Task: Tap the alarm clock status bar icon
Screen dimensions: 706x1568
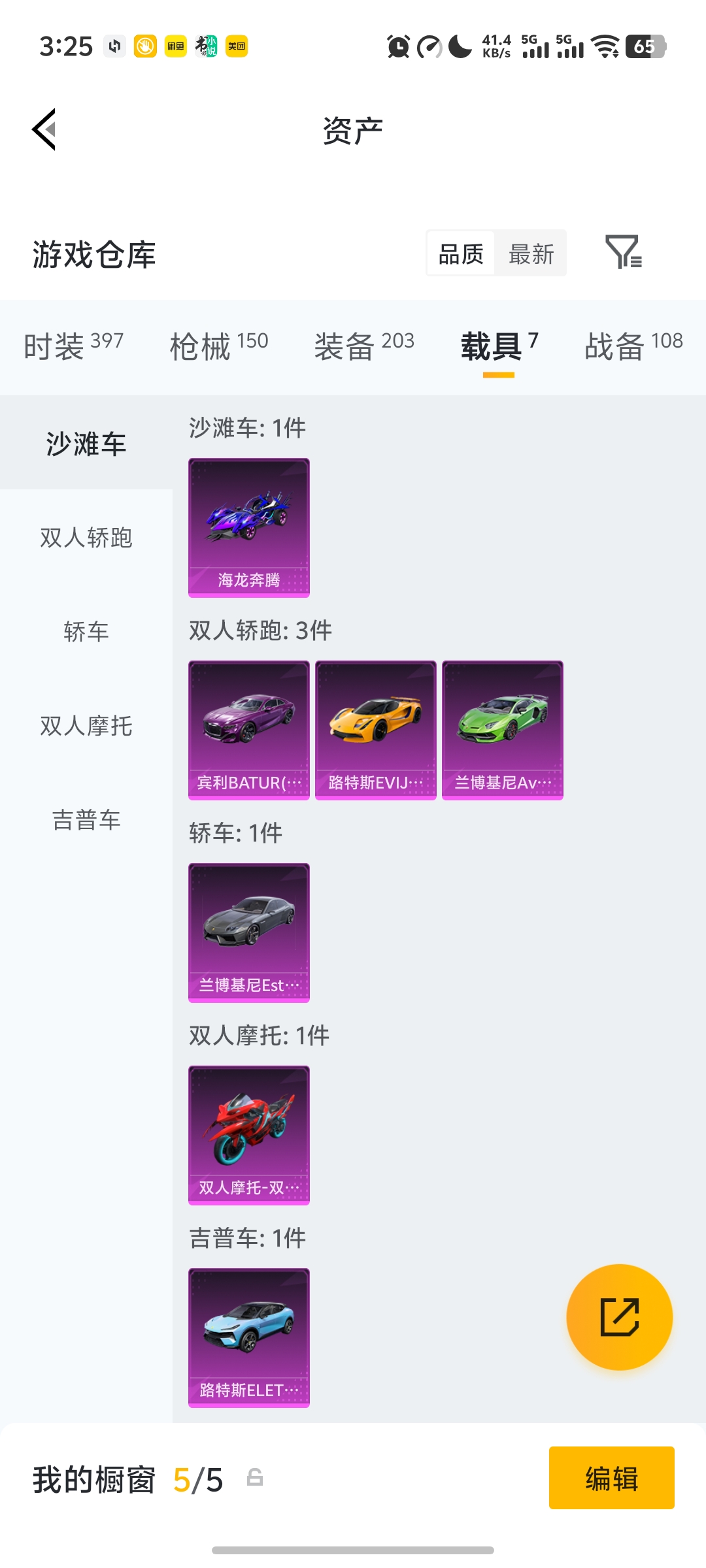Action: click(397, 47)
